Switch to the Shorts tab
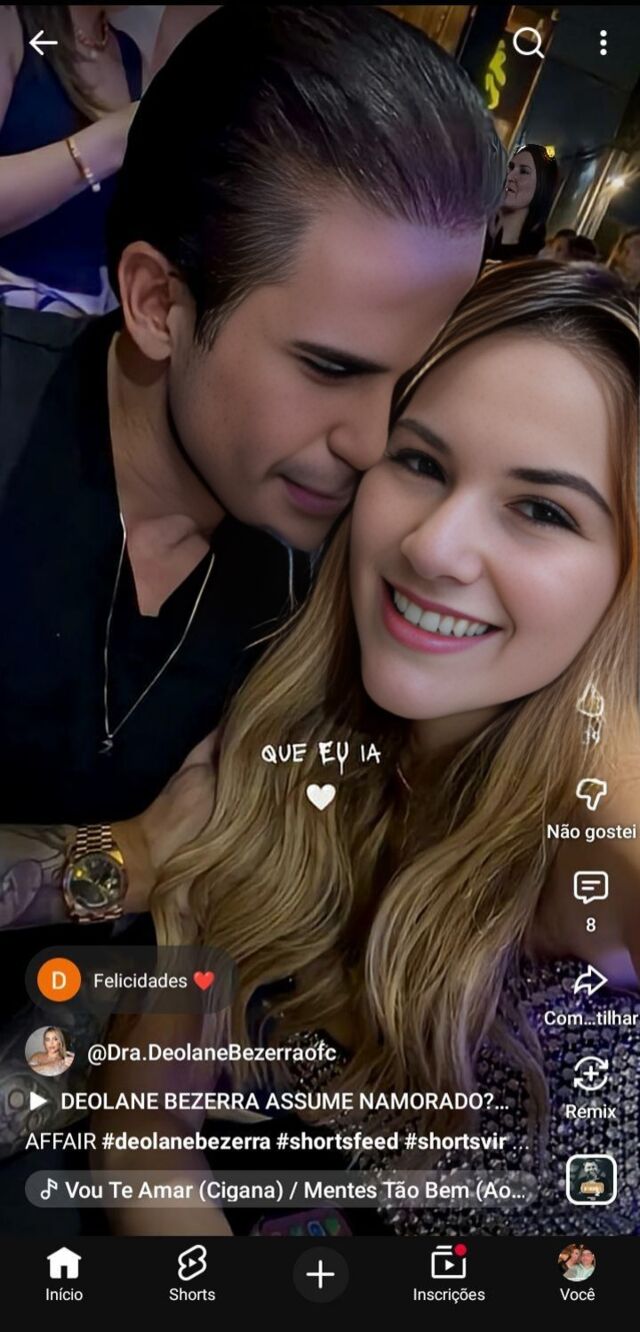This screenshot has width=640, height=1332. (x=192, y=1274)
